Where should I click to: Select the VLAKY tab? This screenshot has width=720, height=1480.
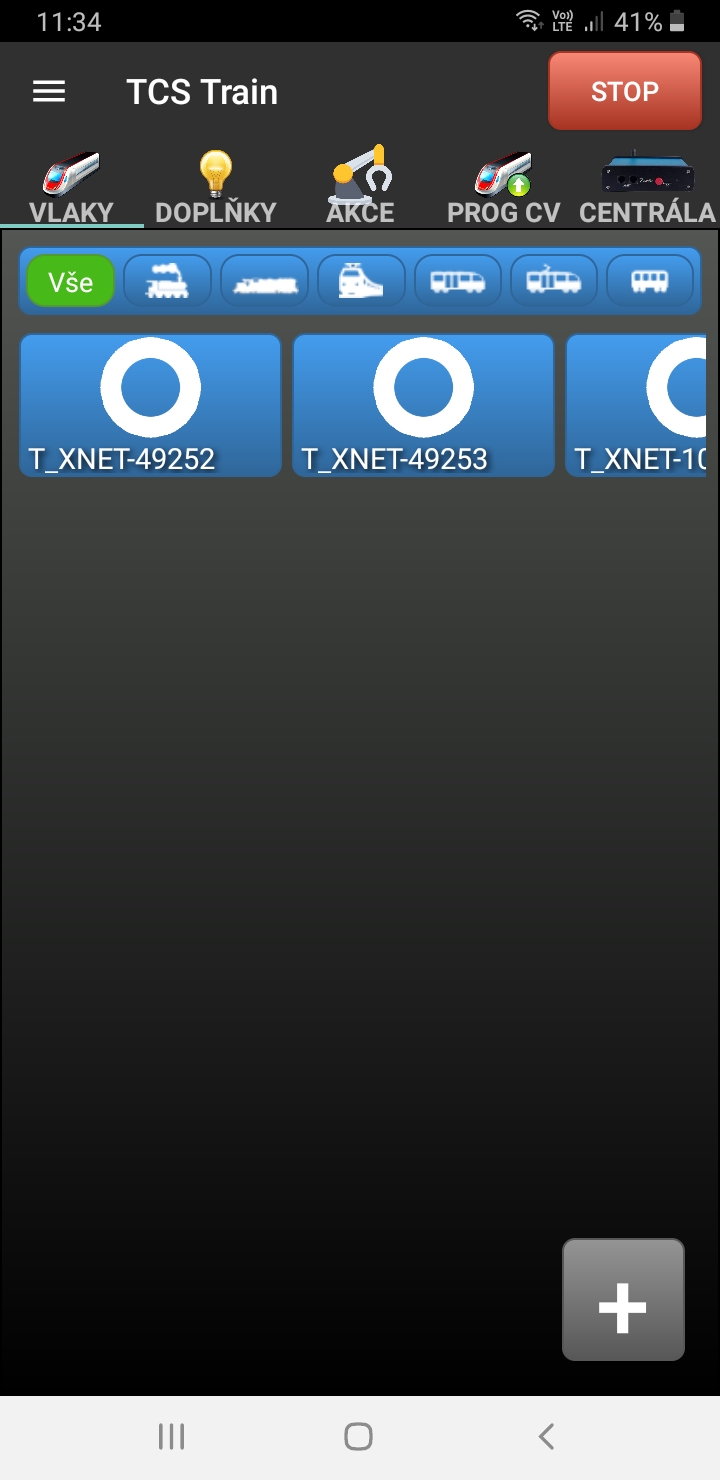[x=71, y=188]
